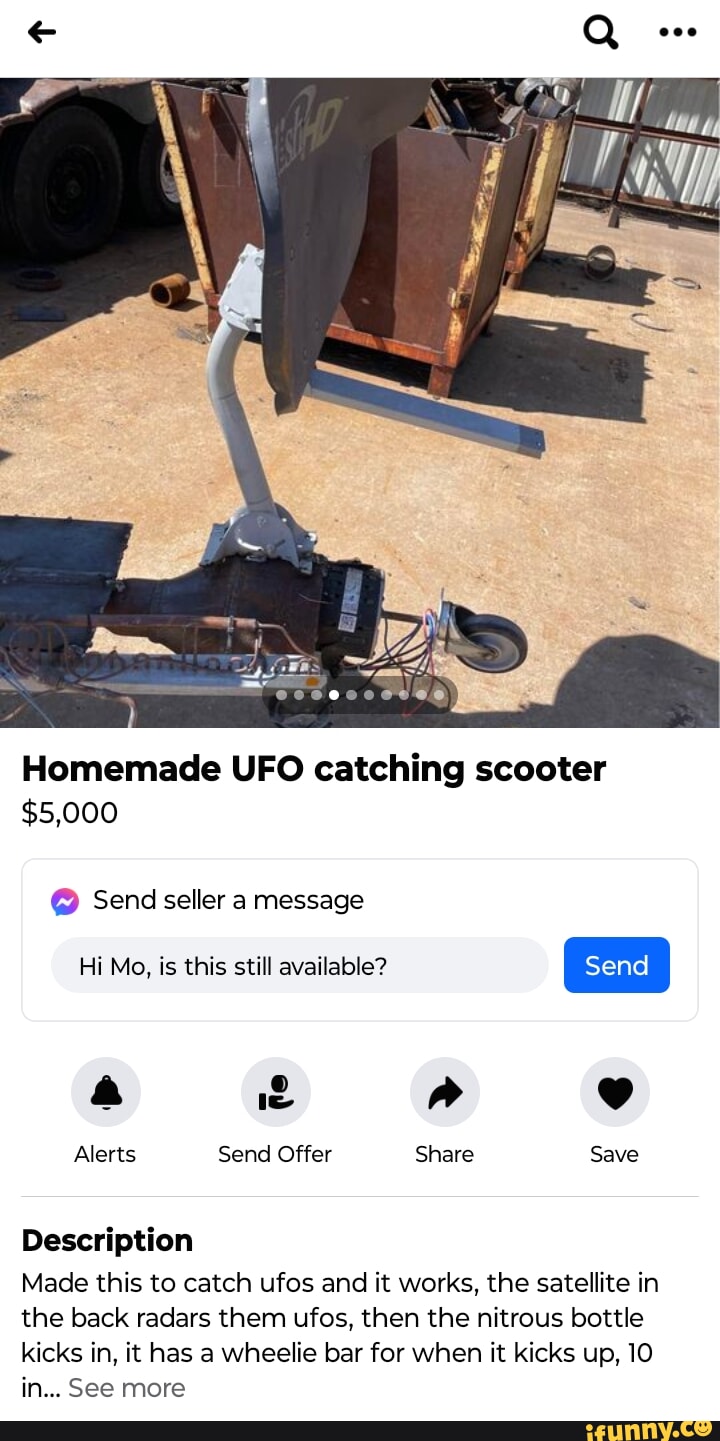Open the search function
This screenshot has height=1441, width=720.
pos(599,31)
